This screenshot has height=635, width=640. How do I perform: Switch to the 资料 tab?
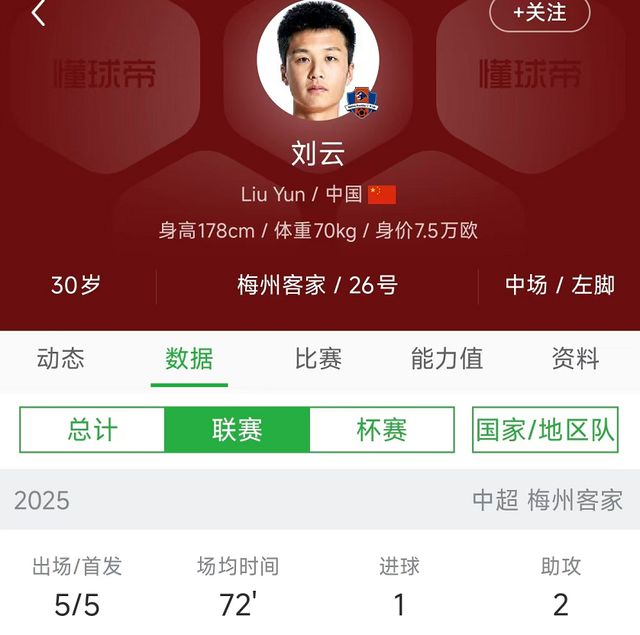tap(575, 360)
